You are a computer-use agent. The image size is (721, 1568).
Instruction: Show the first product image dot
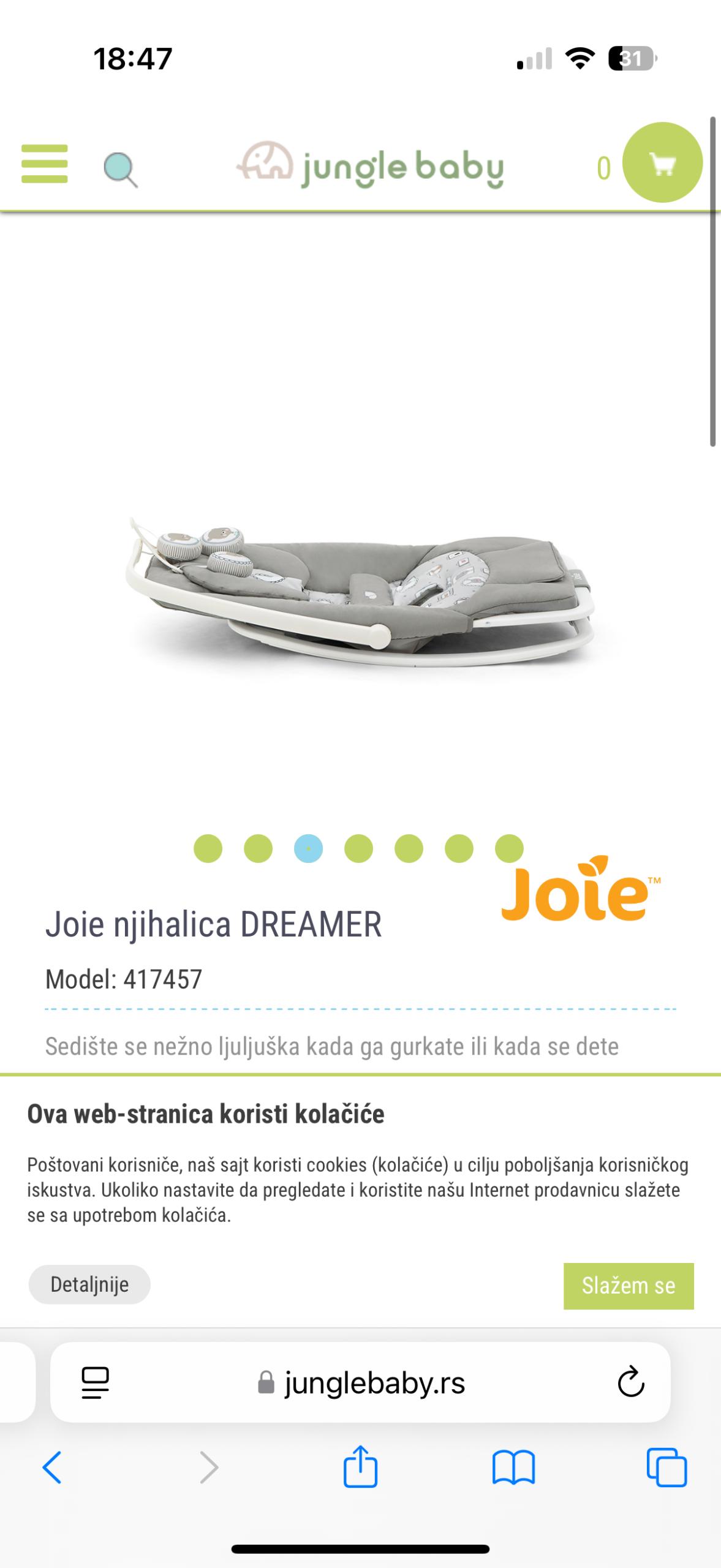[208, 848]
